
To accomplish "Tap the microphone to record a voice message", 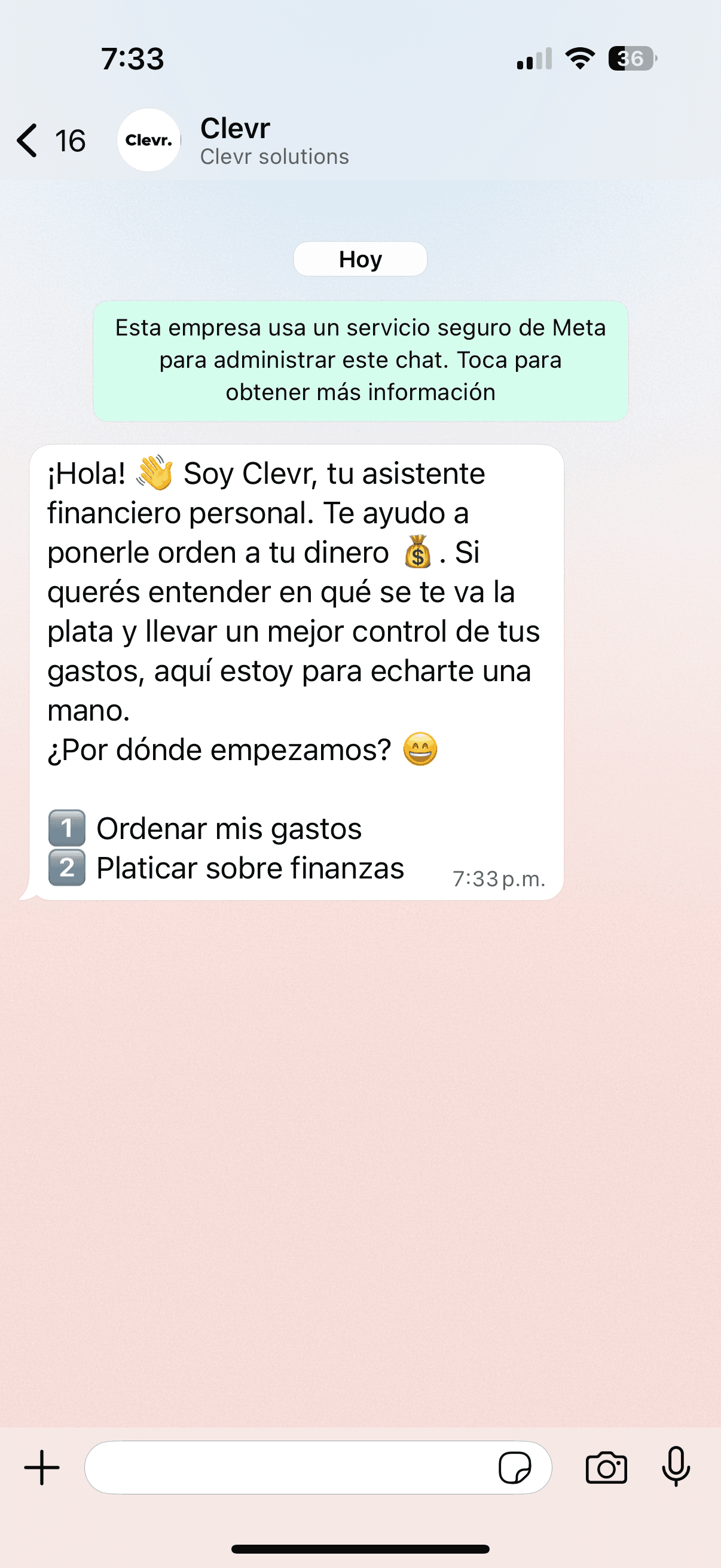I will click(676, 1466).
